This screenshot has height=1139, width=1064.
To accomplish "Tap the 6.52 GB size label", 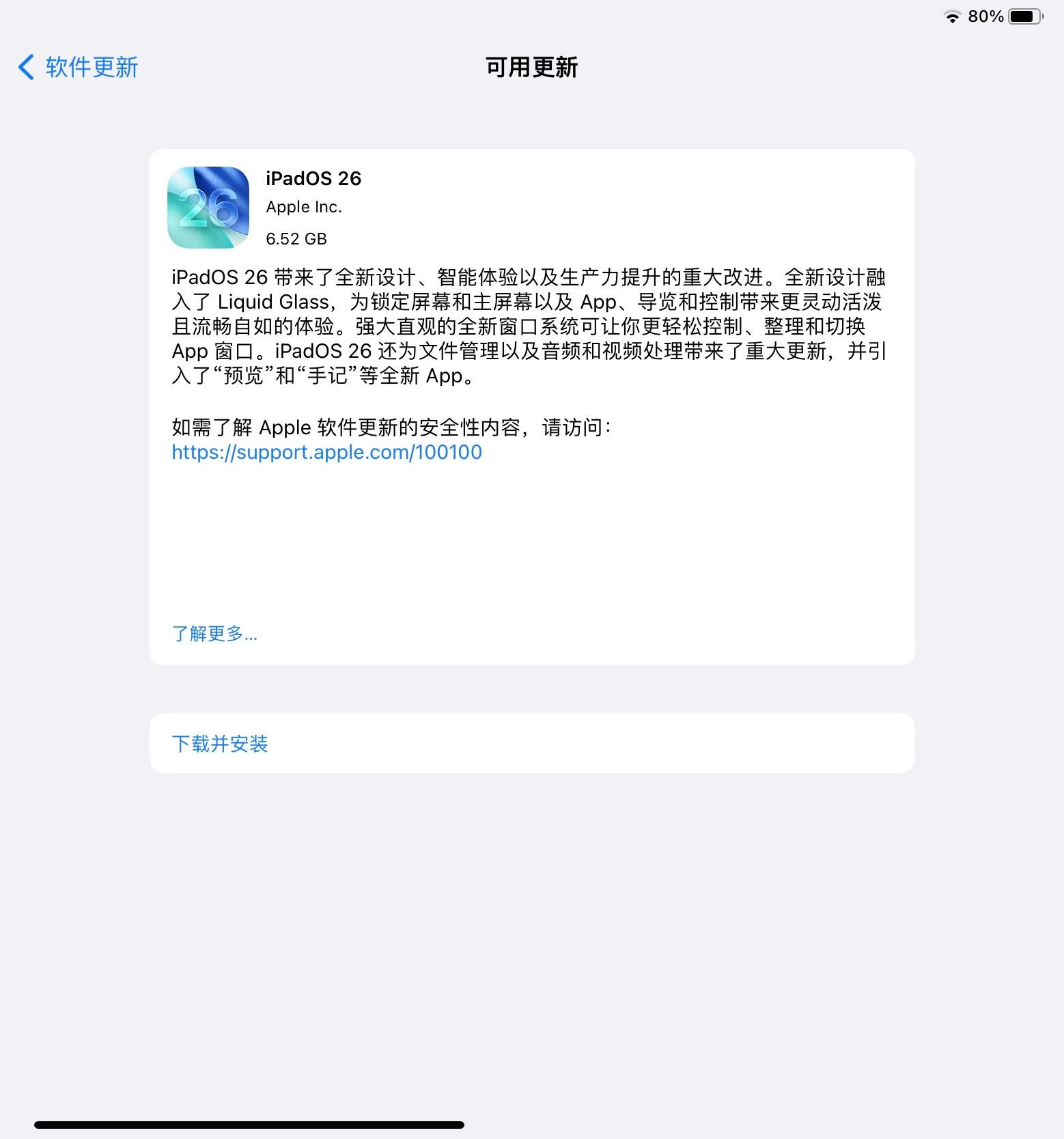I will [296, 238].
